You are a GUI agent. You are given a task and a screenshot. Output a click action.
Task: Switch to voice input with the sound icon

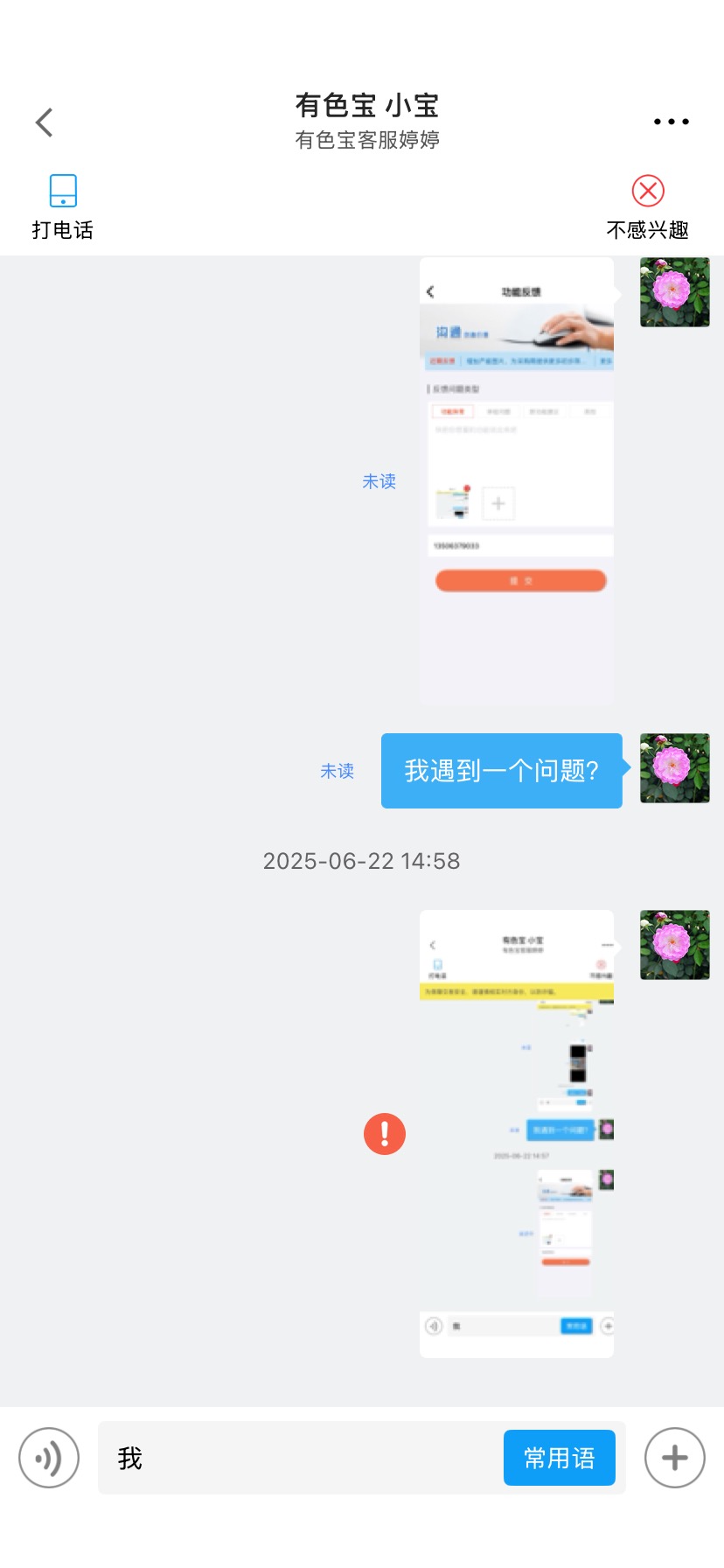point(49,1458)
